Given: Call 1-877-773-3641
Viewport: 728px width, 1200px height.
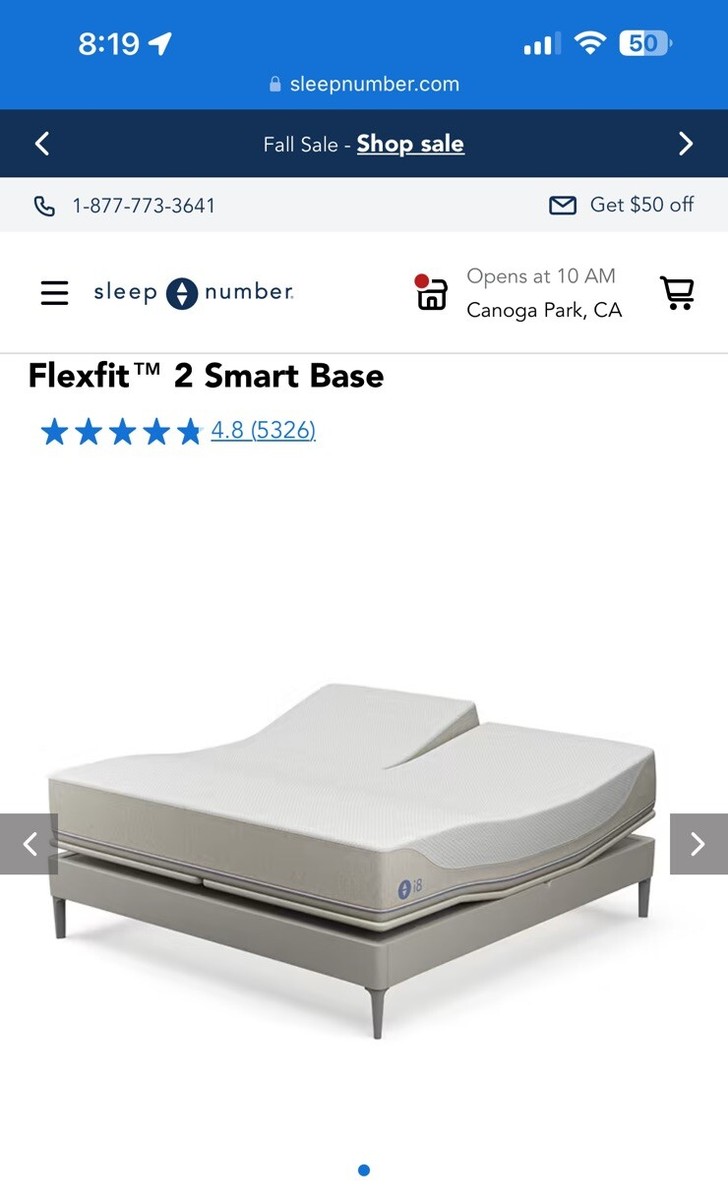Looking at the screenshot, I should tap(144, 205).
